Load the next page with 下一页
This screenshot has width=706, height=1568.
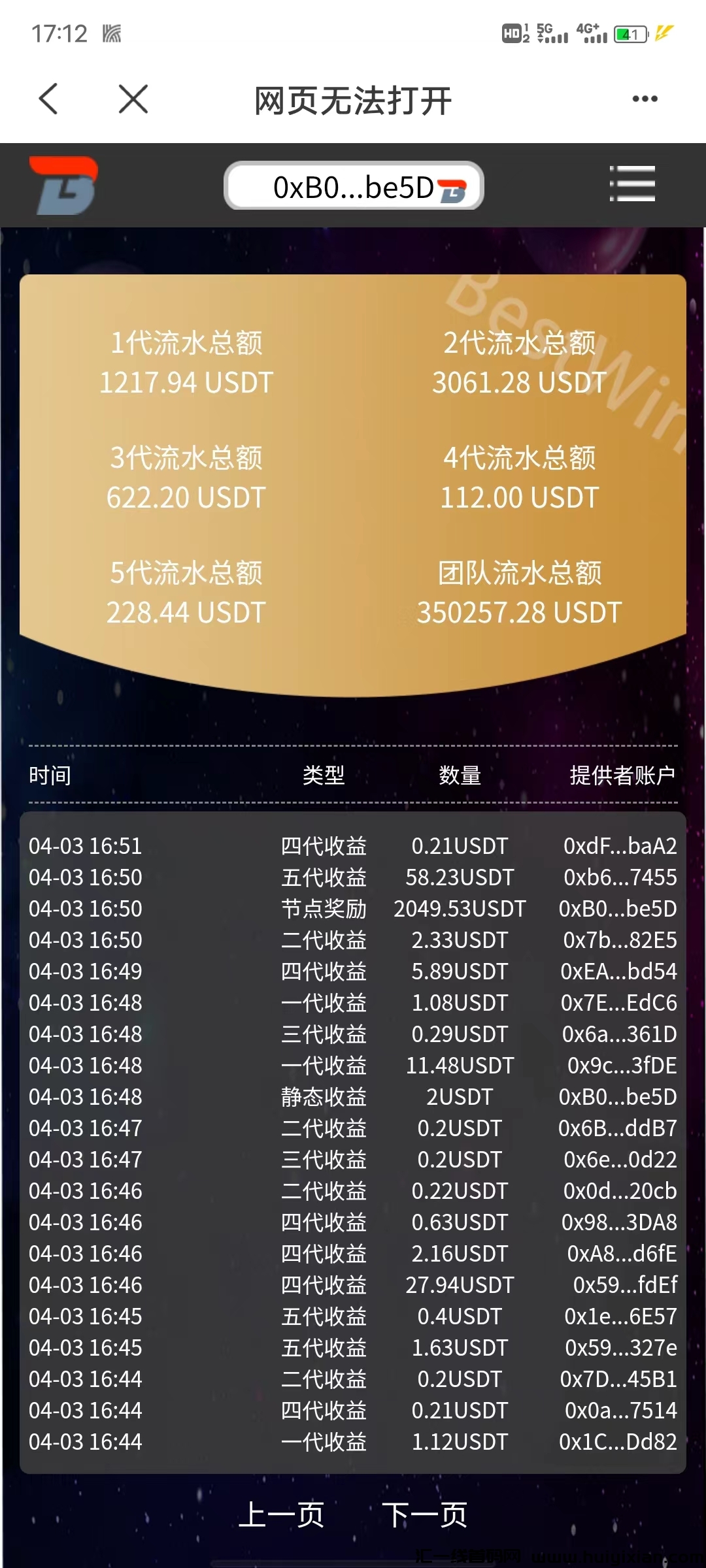click(425, 1514)
